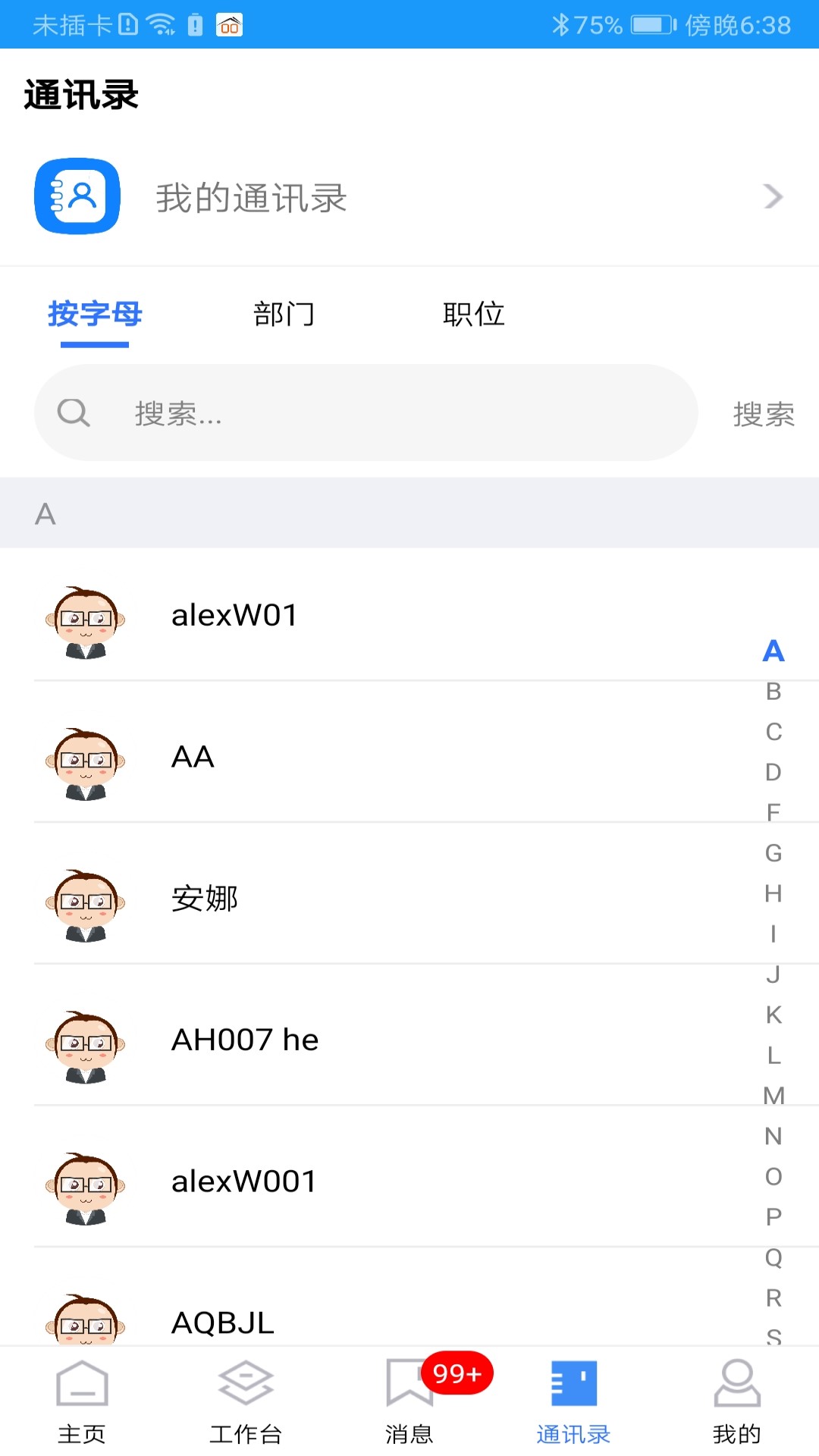Switch to the 我的 tab

736,1401
